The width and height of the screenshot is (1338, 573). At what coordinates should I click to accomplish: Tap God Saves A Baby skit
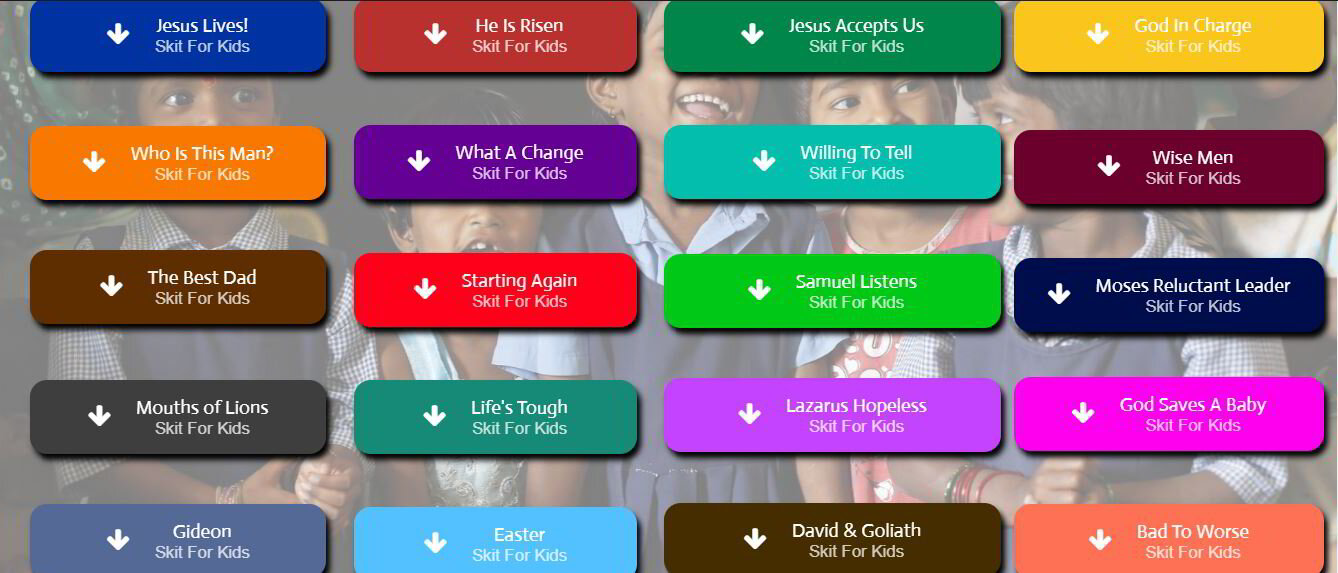click(1168, 414)
